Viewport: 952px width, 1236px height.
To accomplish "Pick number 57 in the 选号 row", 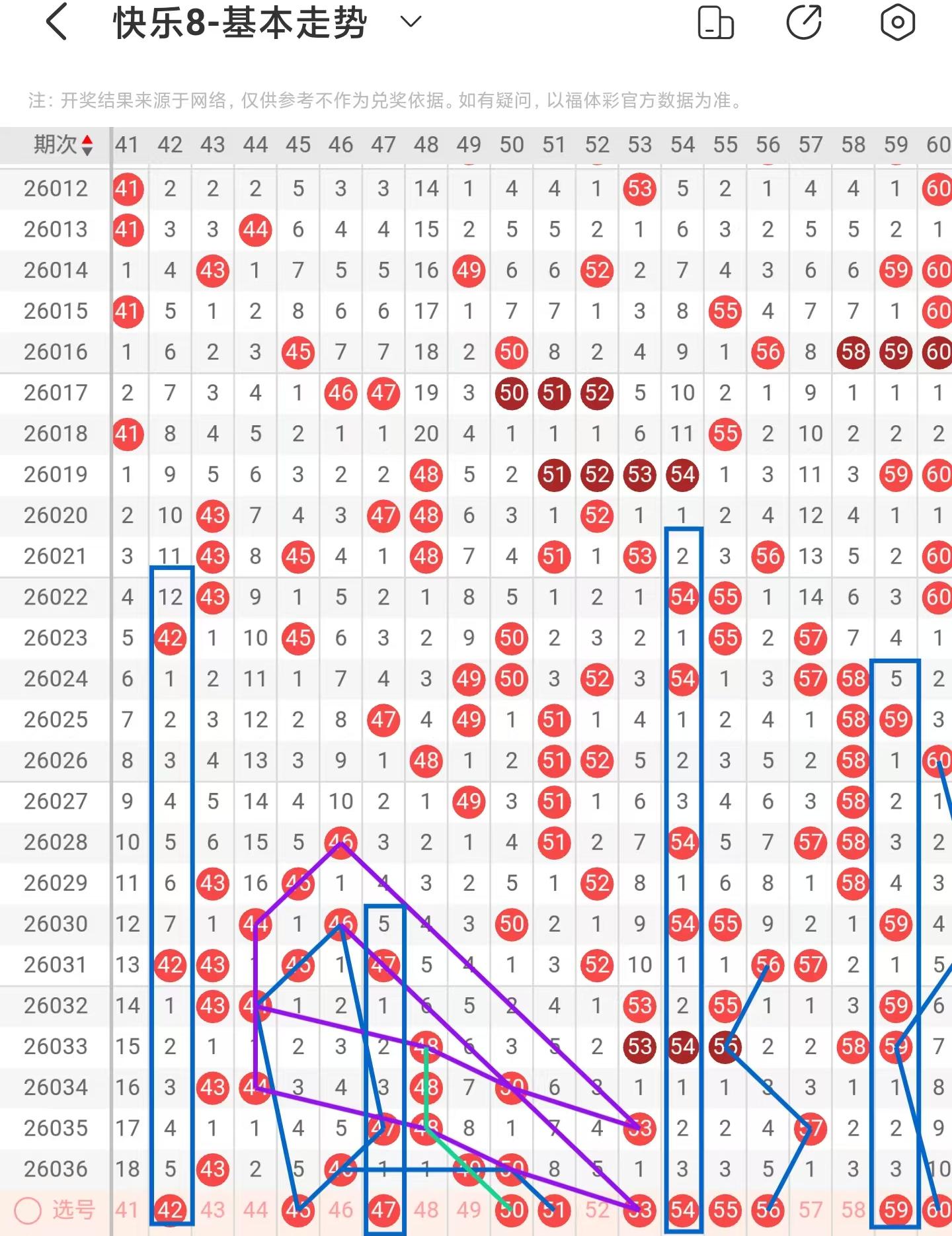I will click(x=811, y=1210).
